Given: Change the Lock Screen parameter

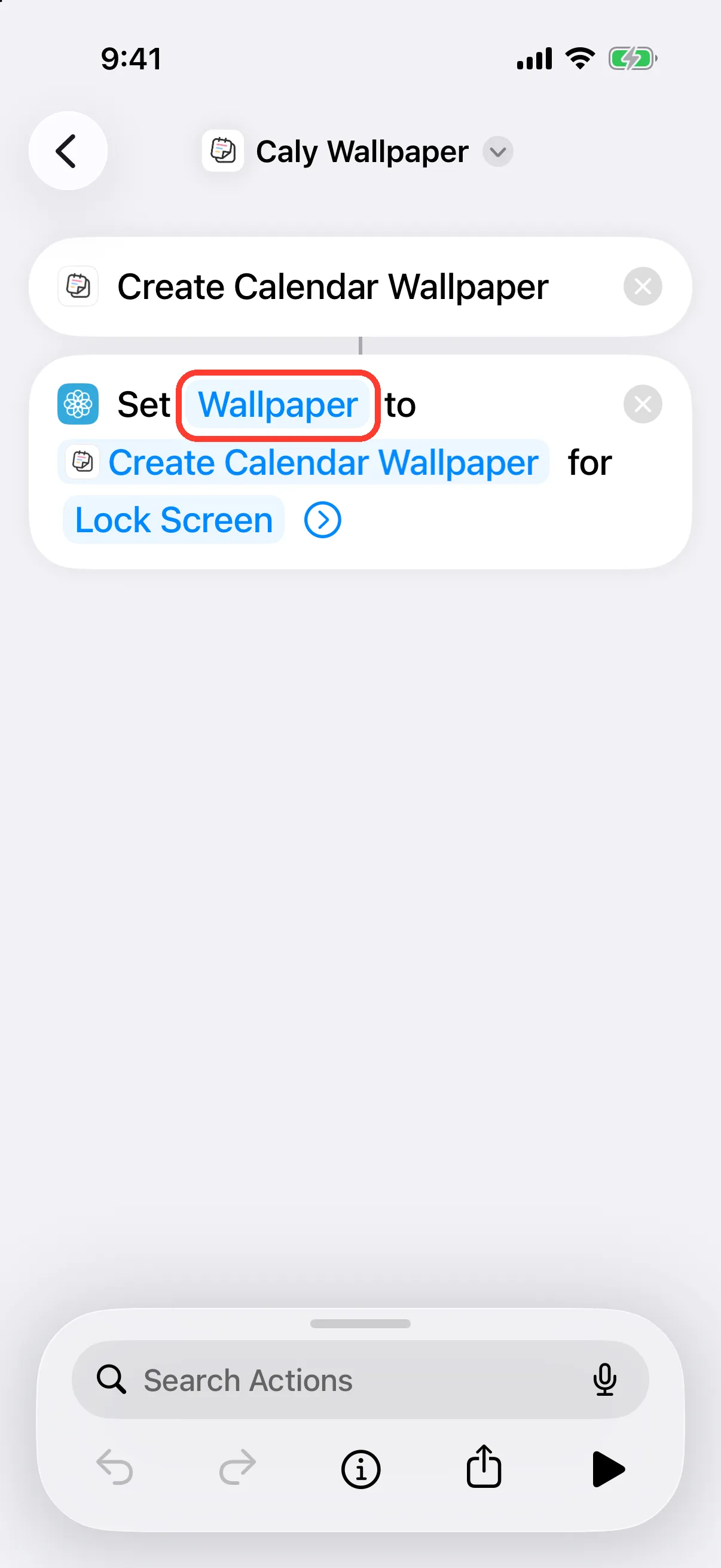Looking at the screenshot, I should coord(174,520).
